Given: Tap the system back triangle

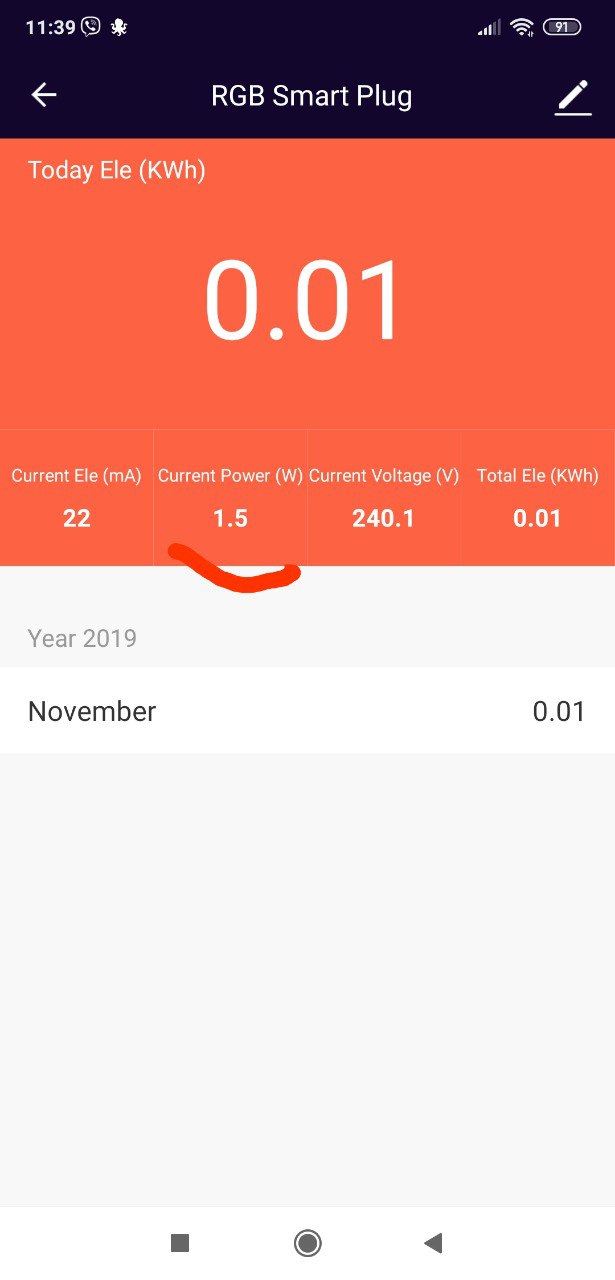Looking at the screenshot, I should pos(433,1243).
